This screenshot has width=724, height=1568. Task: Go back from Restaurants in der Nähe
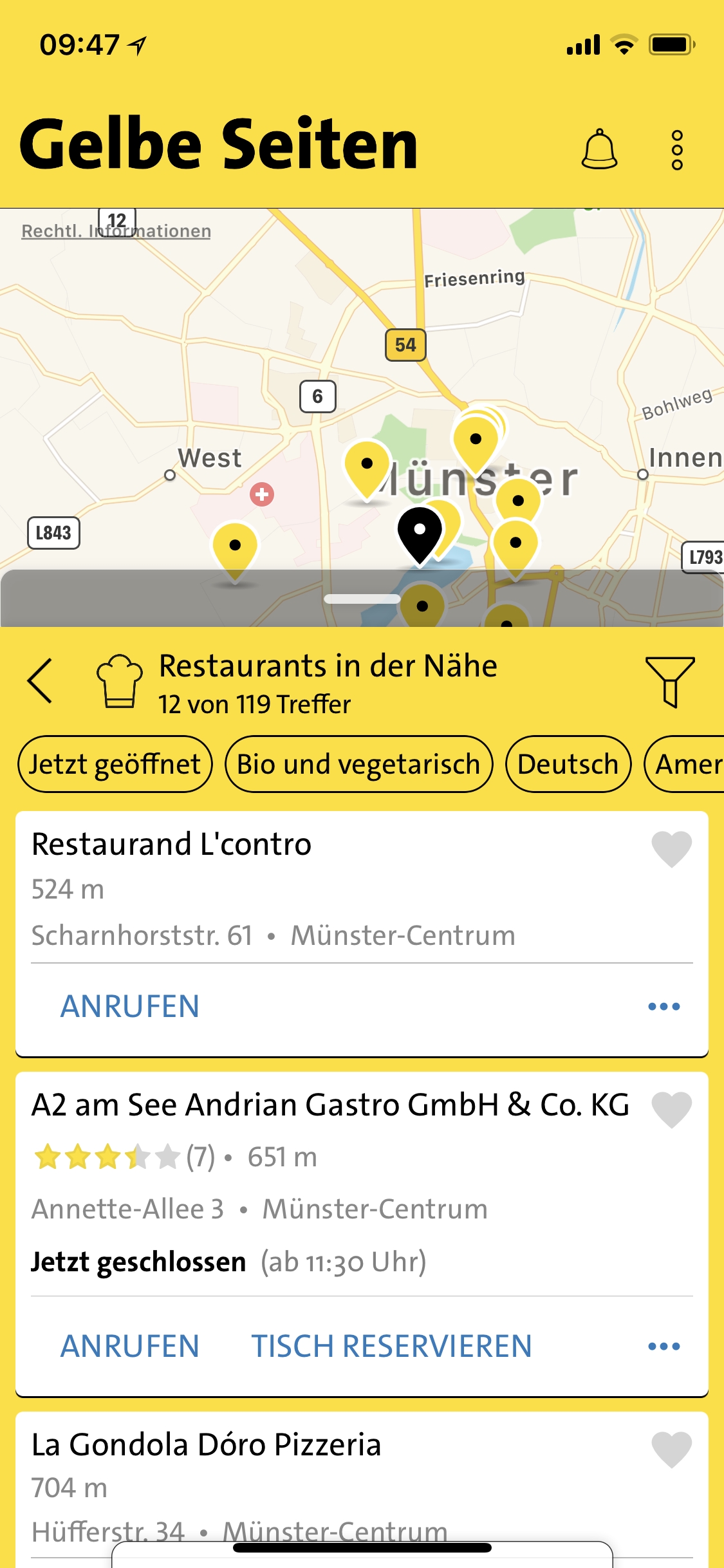point(40,680)
